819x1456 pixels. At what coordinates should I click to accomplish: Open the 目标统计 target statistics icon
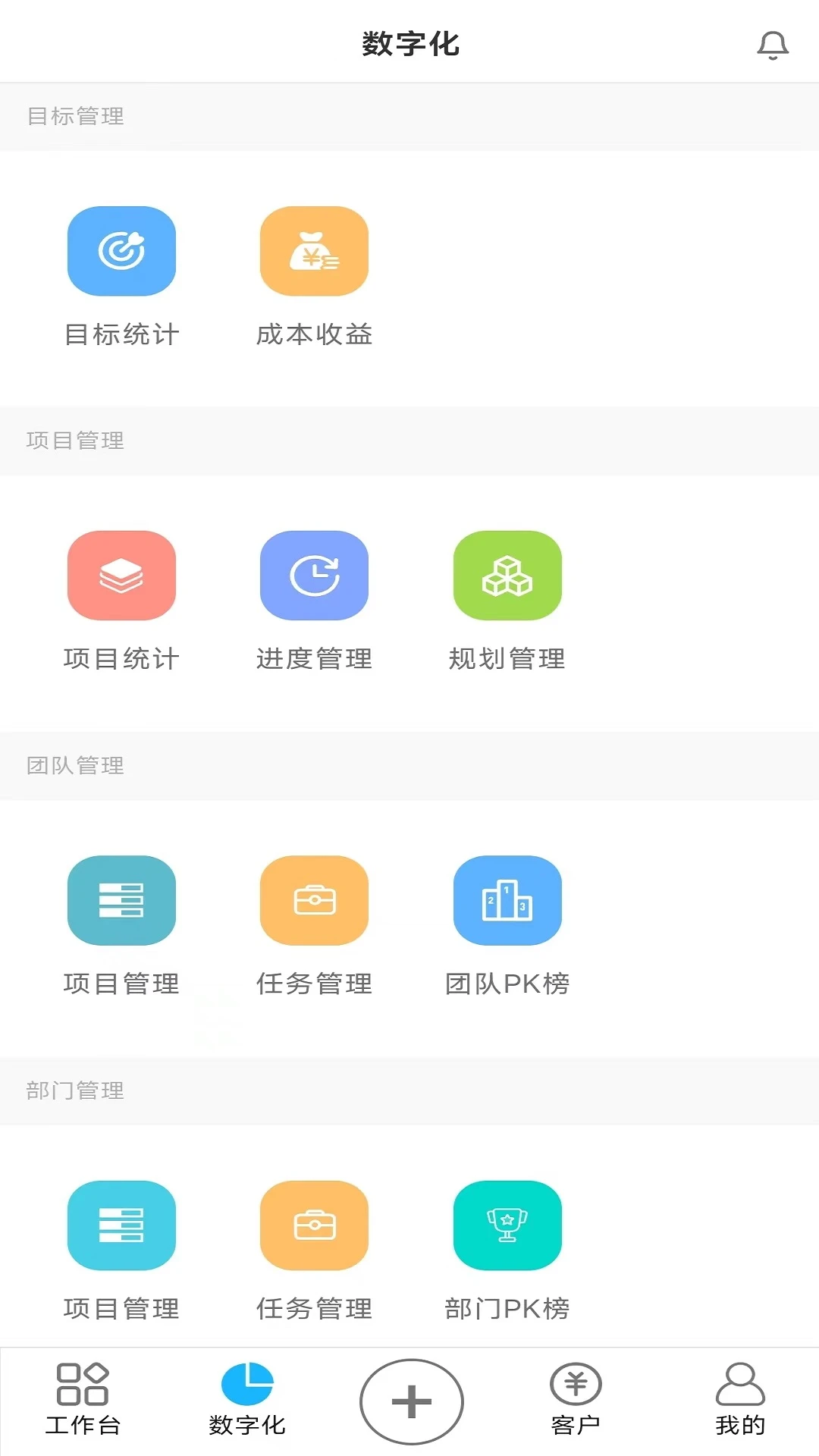(x=121, y=251)
